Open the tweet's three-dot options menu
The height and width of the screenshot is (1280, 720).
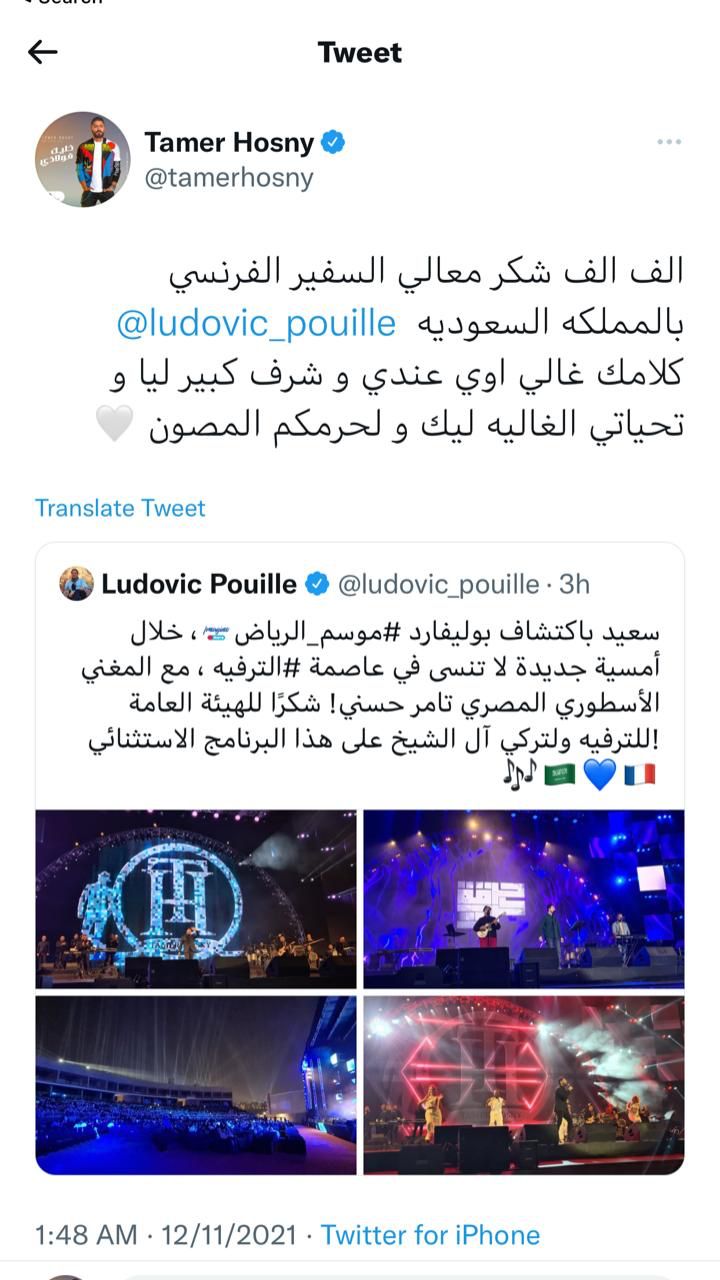point(668,143)
